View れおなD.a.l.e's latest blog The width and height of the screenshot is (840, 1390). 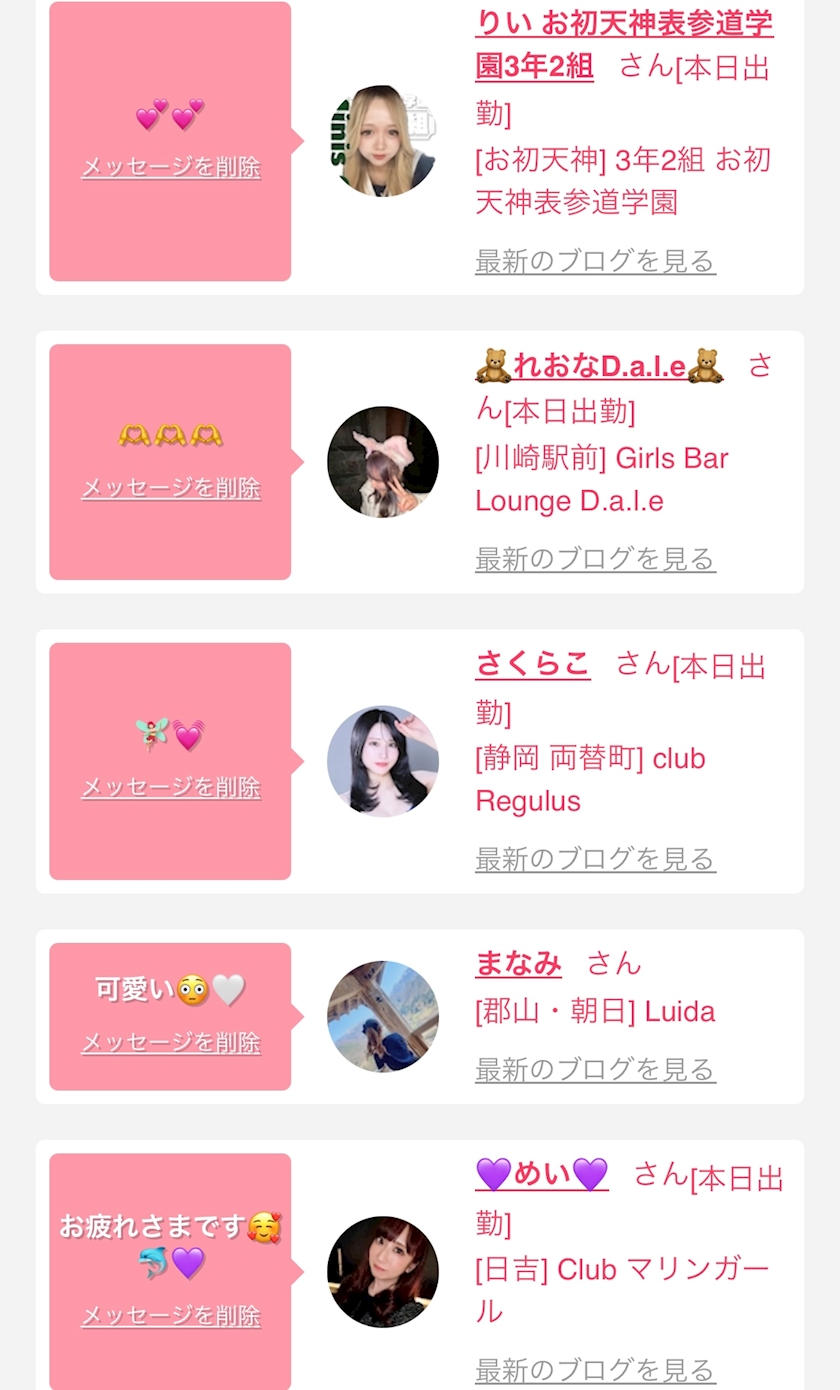[595, 558]
